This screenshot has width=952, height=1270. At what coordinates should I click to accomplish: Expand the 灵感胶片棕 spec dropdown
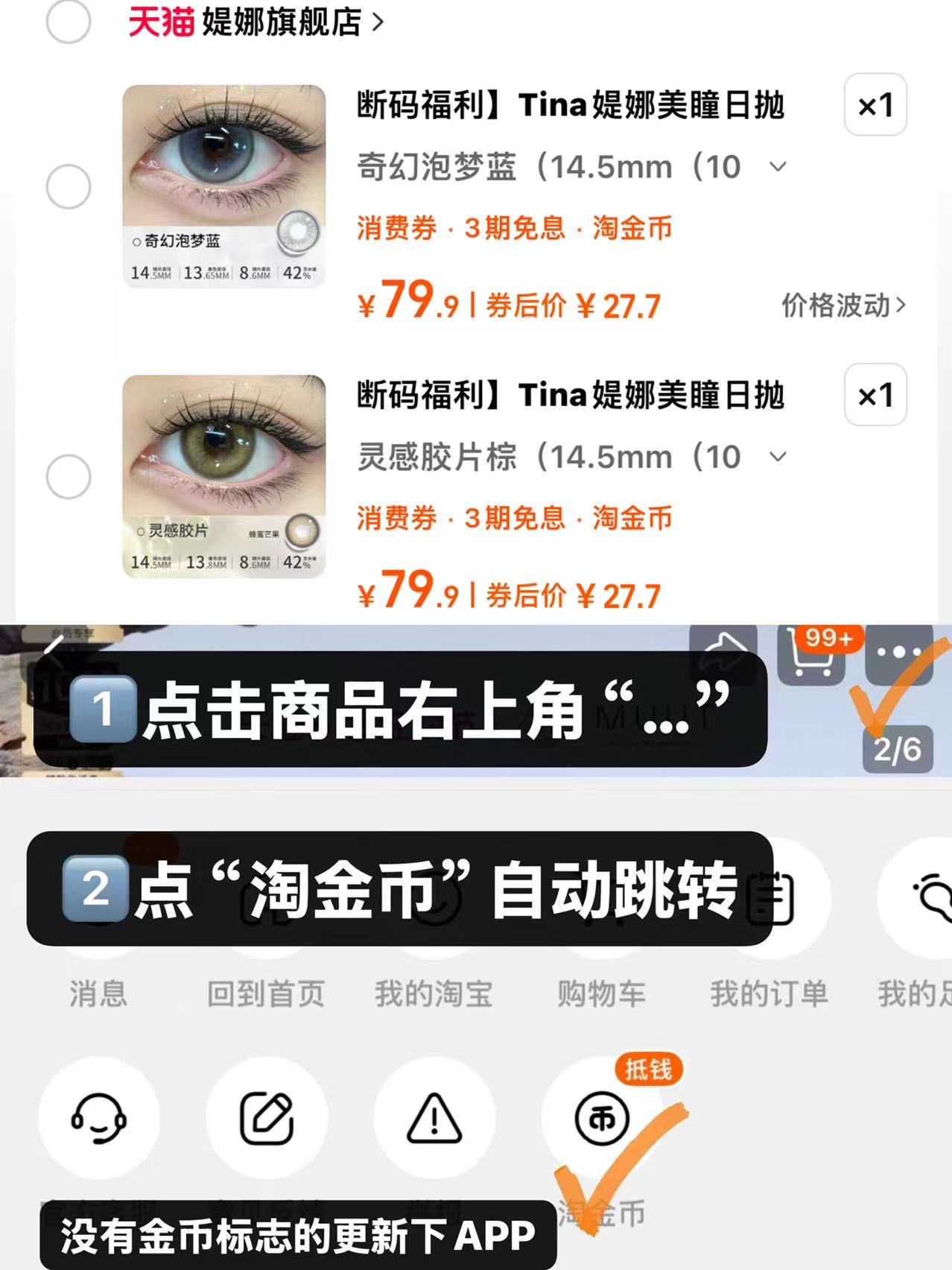pyautogui.click(x=779, y=456)
